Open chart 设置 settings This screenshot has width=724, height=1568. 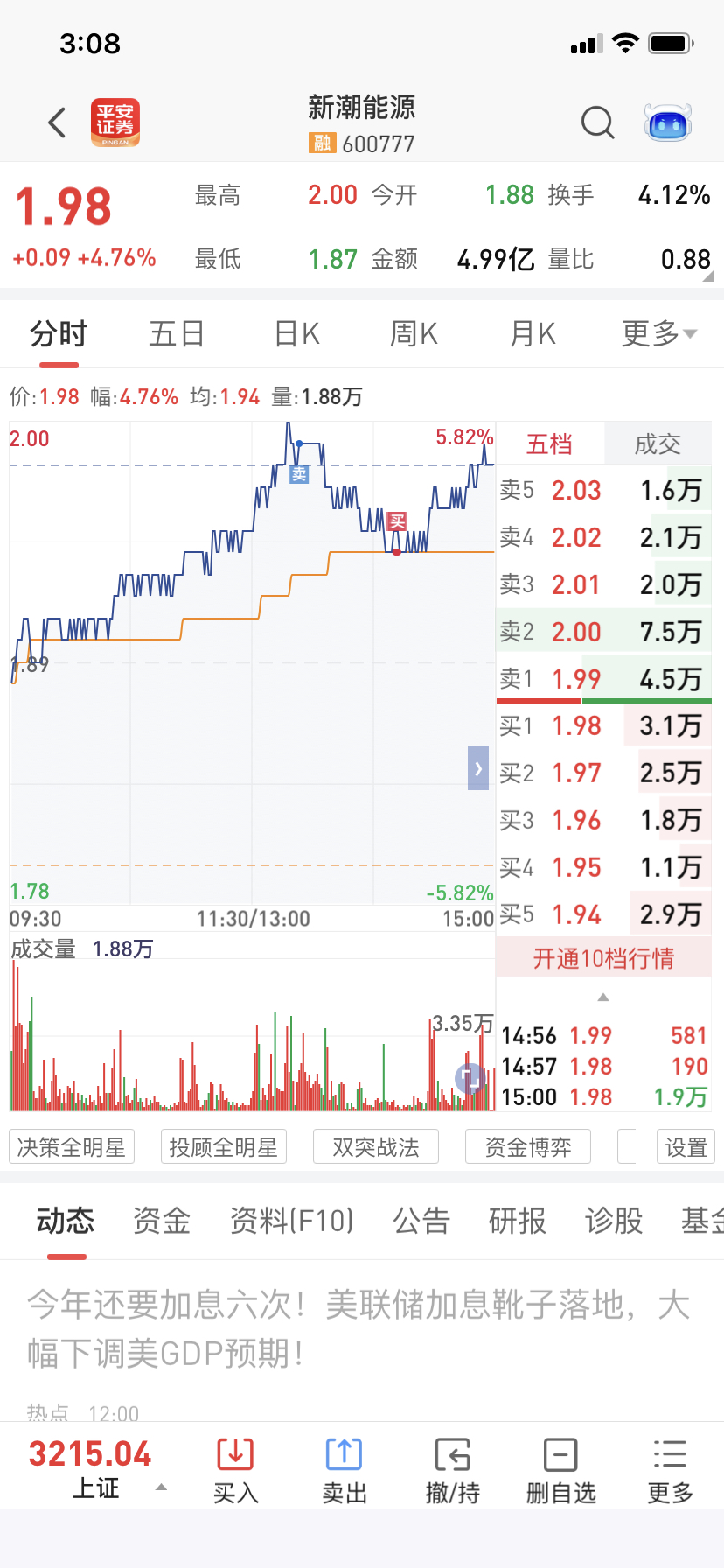686,1147
